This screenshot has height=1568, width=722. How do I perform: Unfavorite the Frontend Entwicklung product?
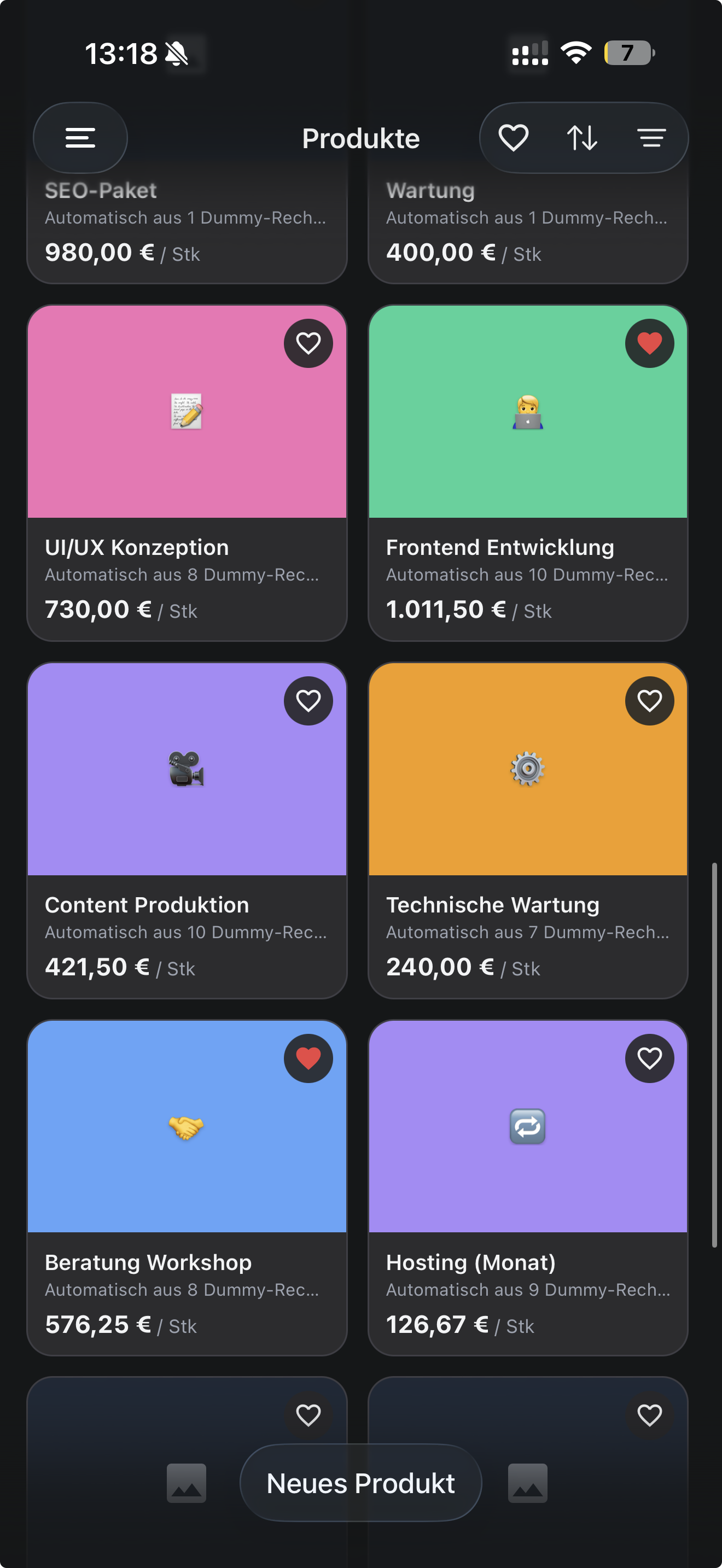pos(649,343)
